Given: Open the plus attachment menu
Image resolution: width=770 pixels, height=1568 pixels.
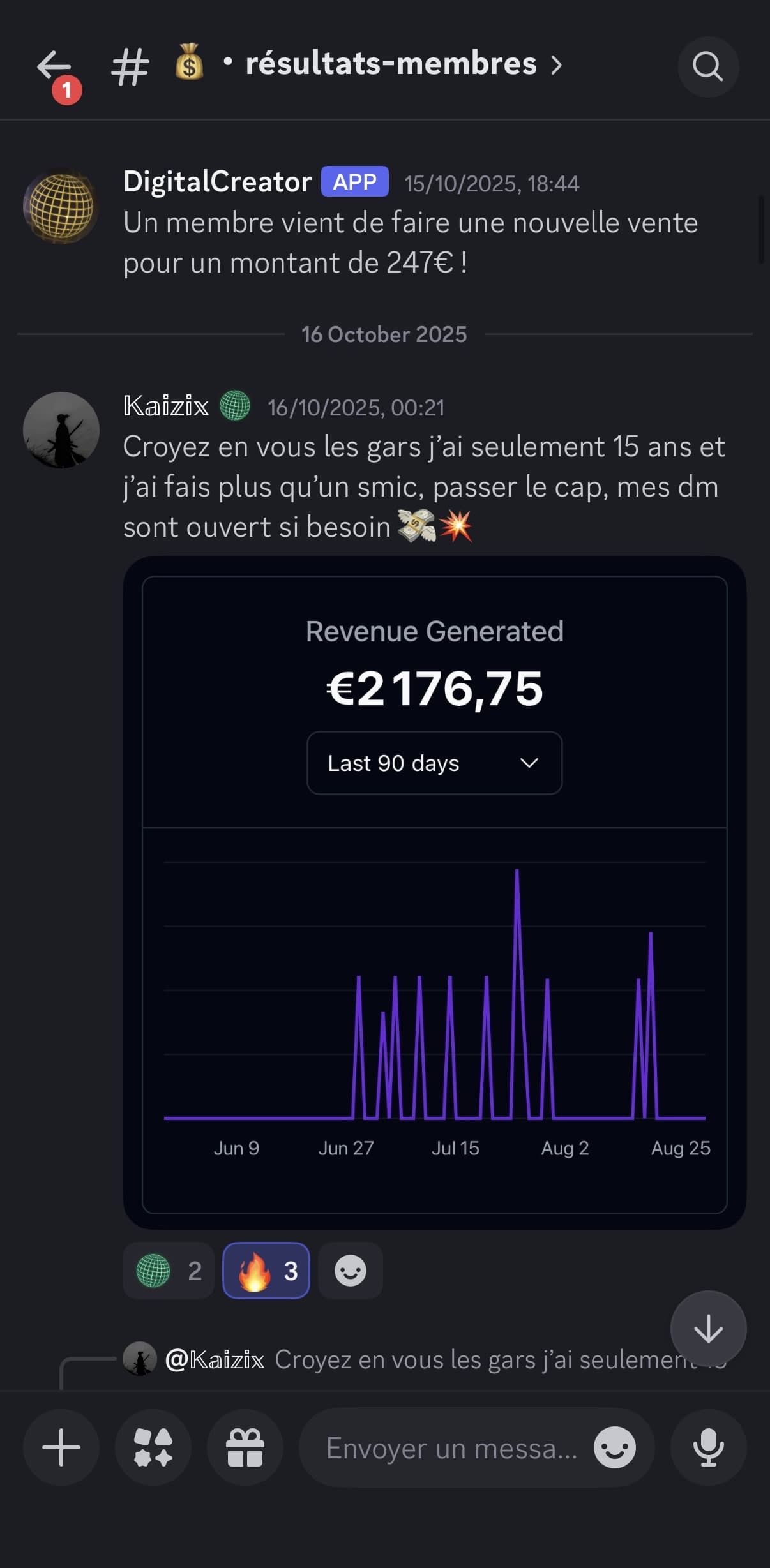Looking at the screenshot, I should click(x=61, y=1447).
